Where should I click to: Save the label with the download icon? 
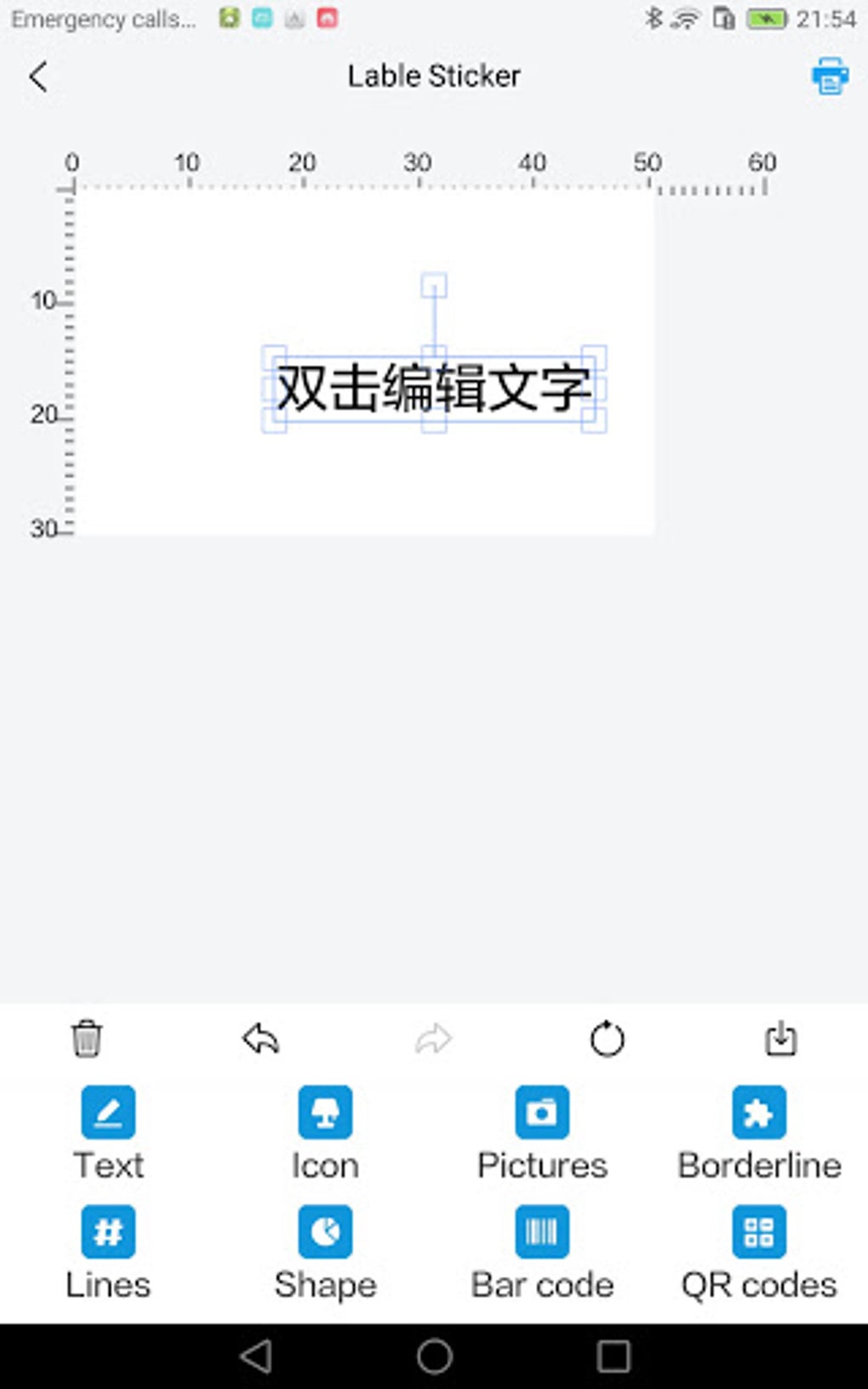point(781,1038)
